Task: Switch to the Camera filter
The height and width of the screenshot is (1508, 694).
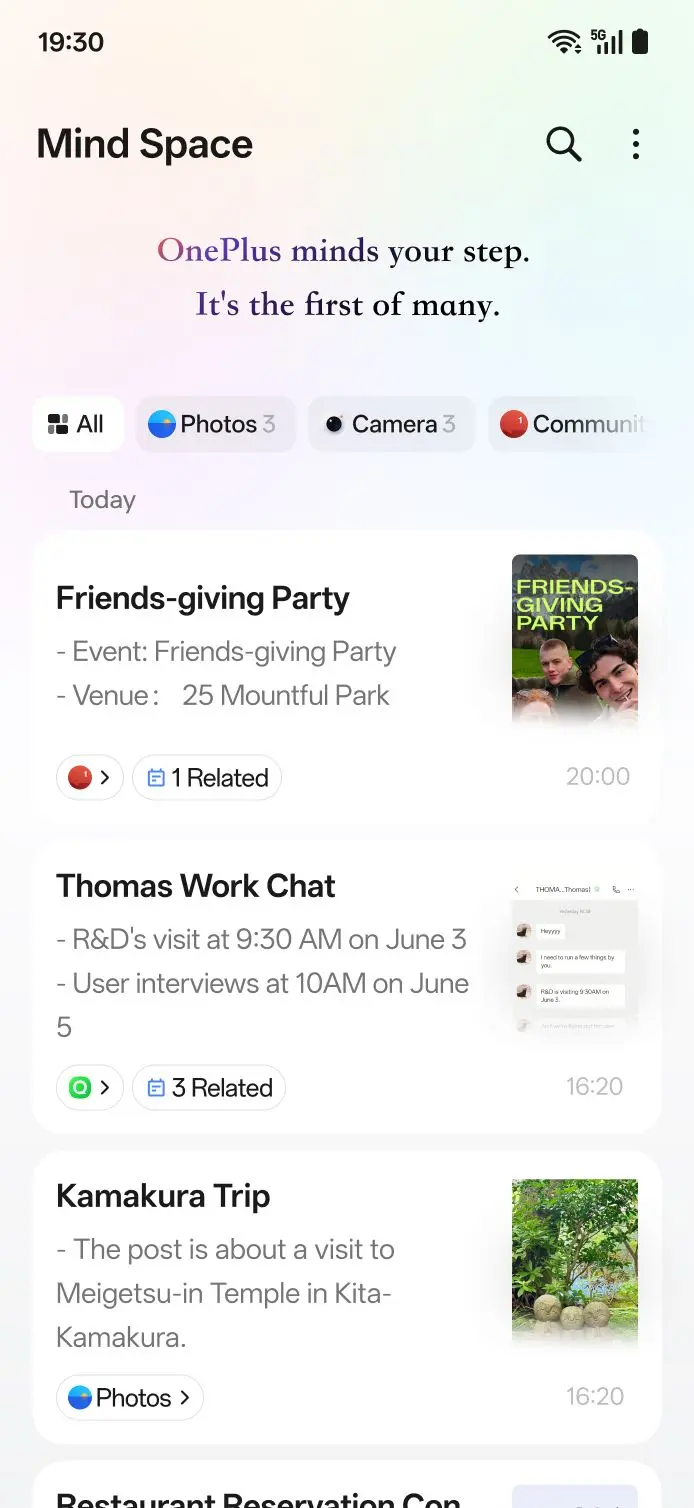Action: pyautogui.click(x=391, y=424)
